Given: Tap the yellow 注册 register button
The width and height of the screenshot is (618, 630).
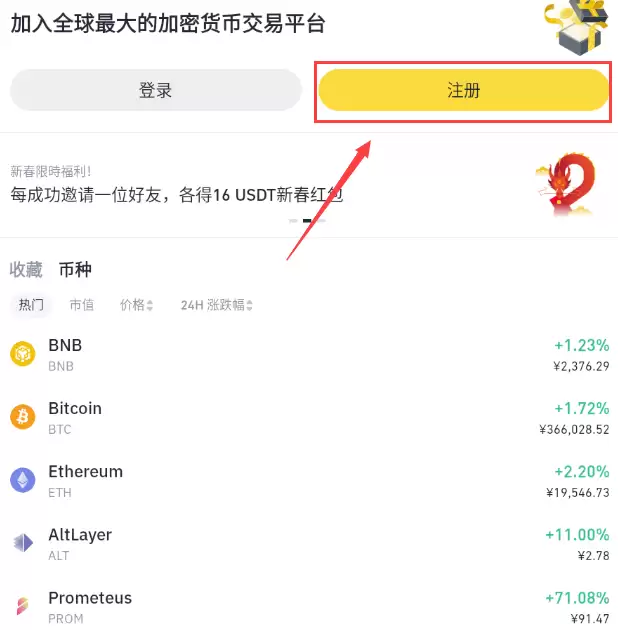Looking at the screenshot, I should coord(463,90).
